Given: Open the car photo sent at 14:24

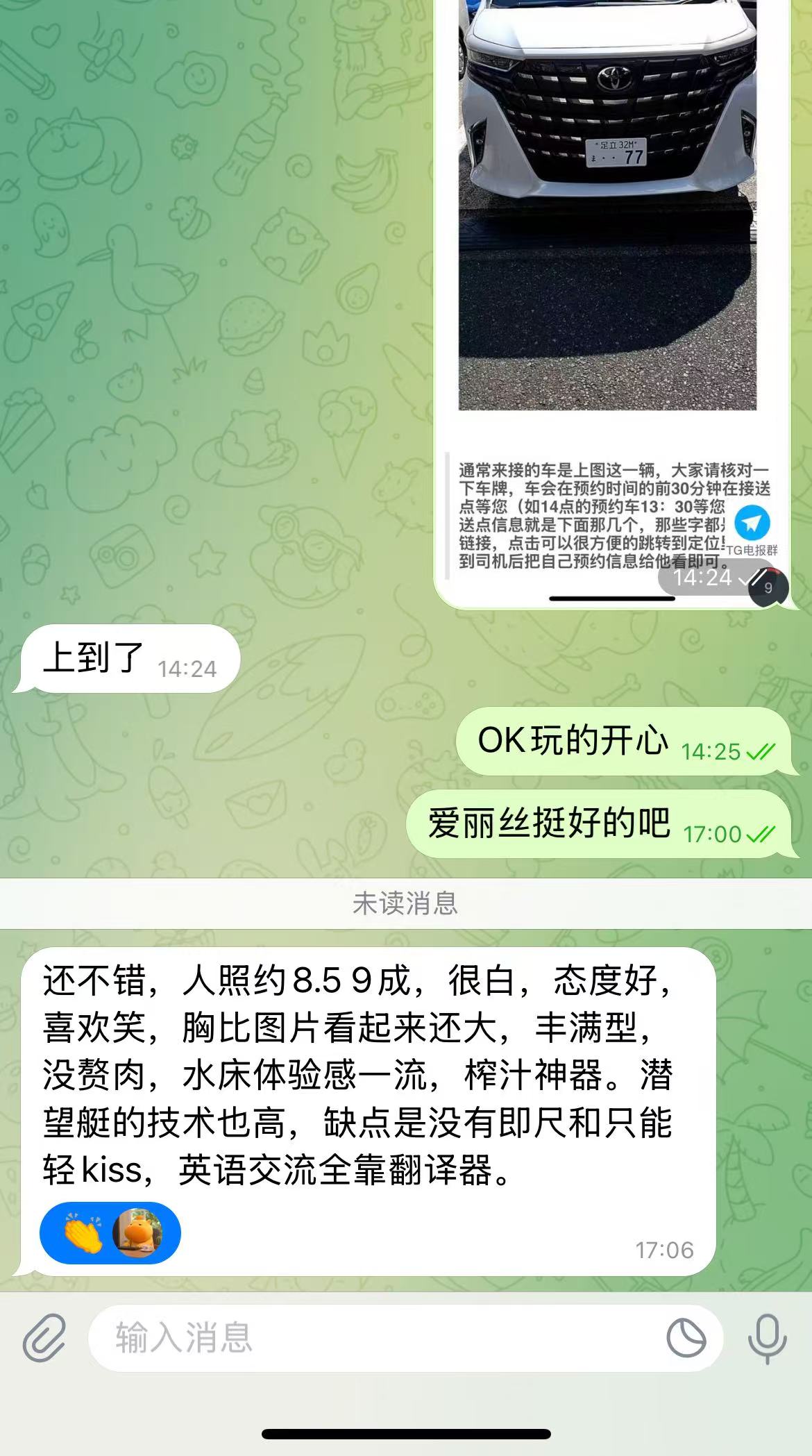Looking at the screenshot, I should (608, 208).
